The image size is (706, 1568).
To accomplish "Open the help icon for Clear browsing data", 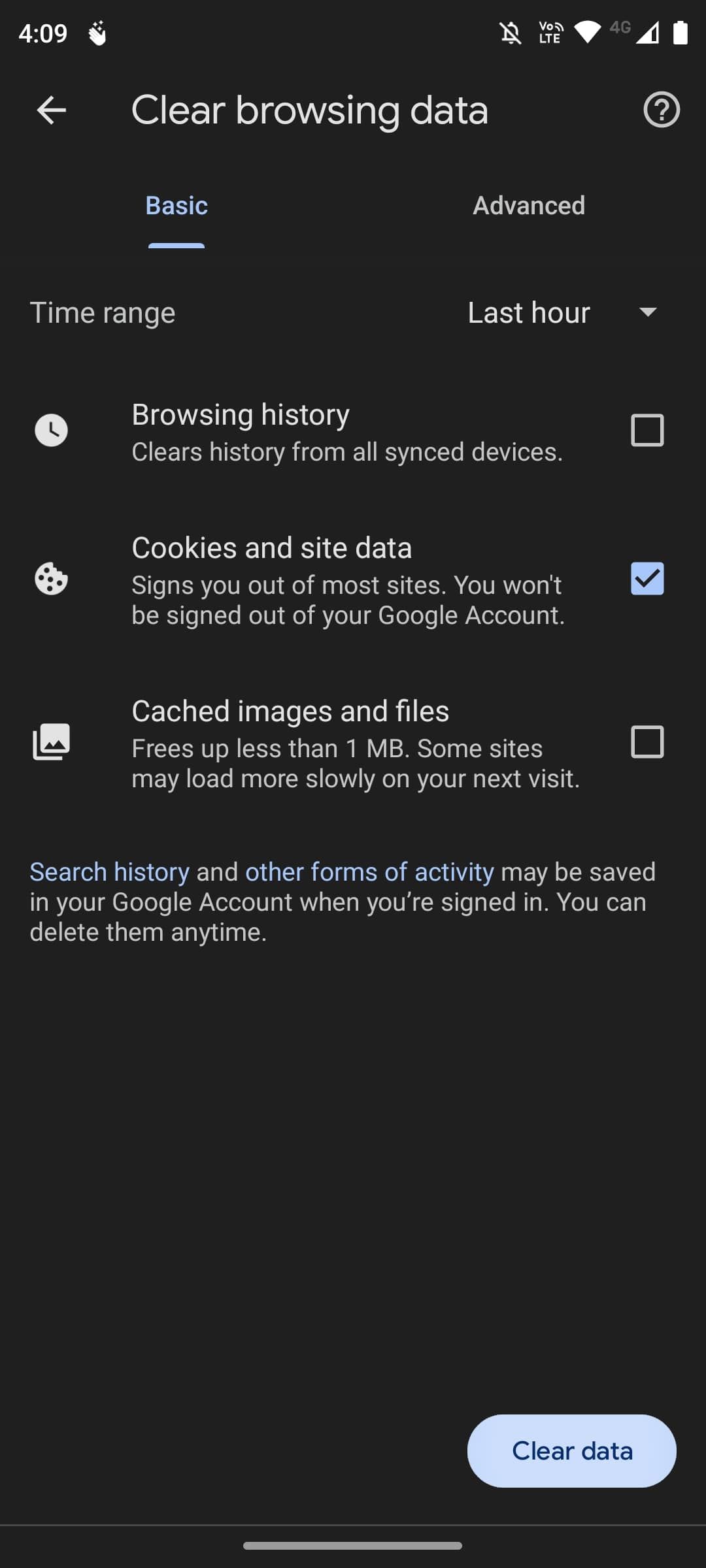I will (x=662, y=110).
